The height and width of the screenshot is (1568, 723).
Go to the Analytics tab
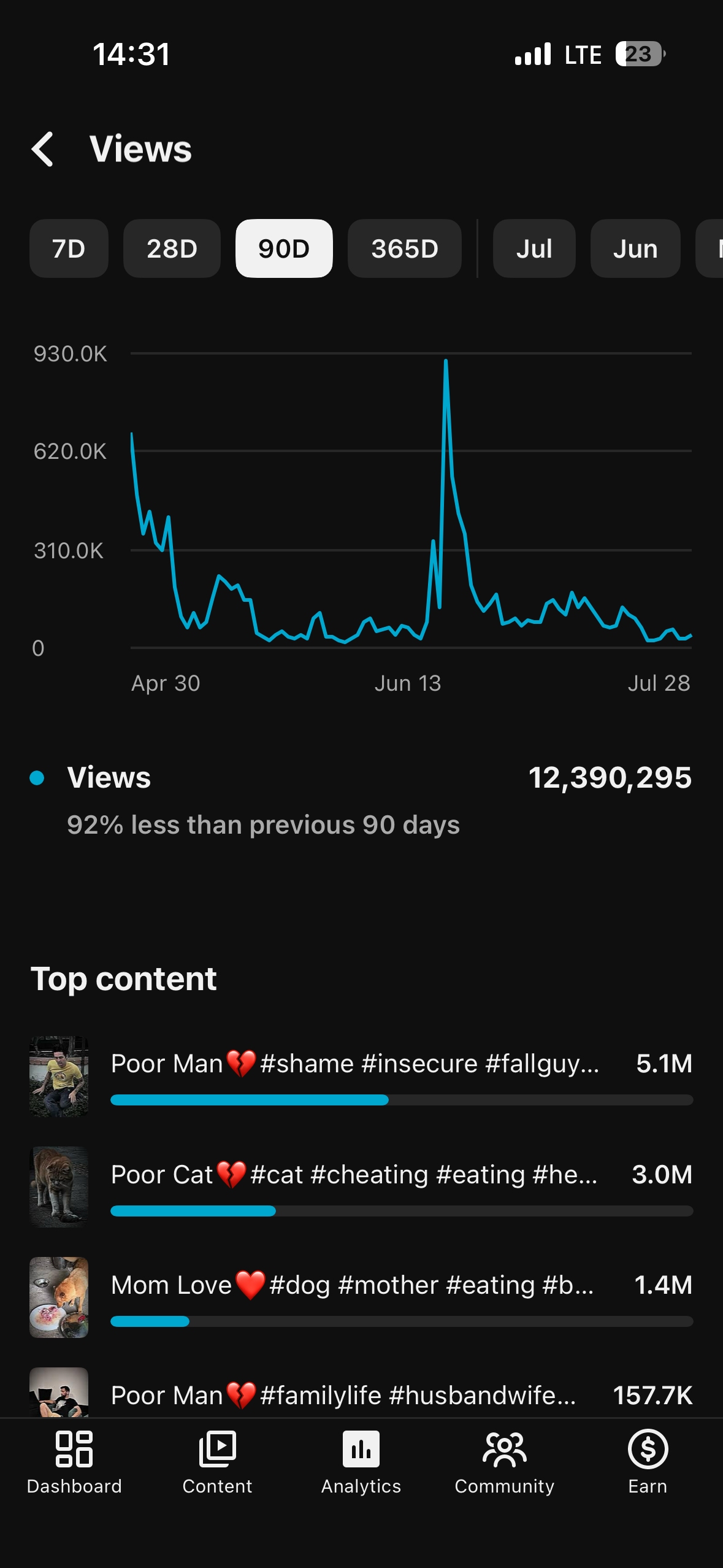pos(361,1462)
